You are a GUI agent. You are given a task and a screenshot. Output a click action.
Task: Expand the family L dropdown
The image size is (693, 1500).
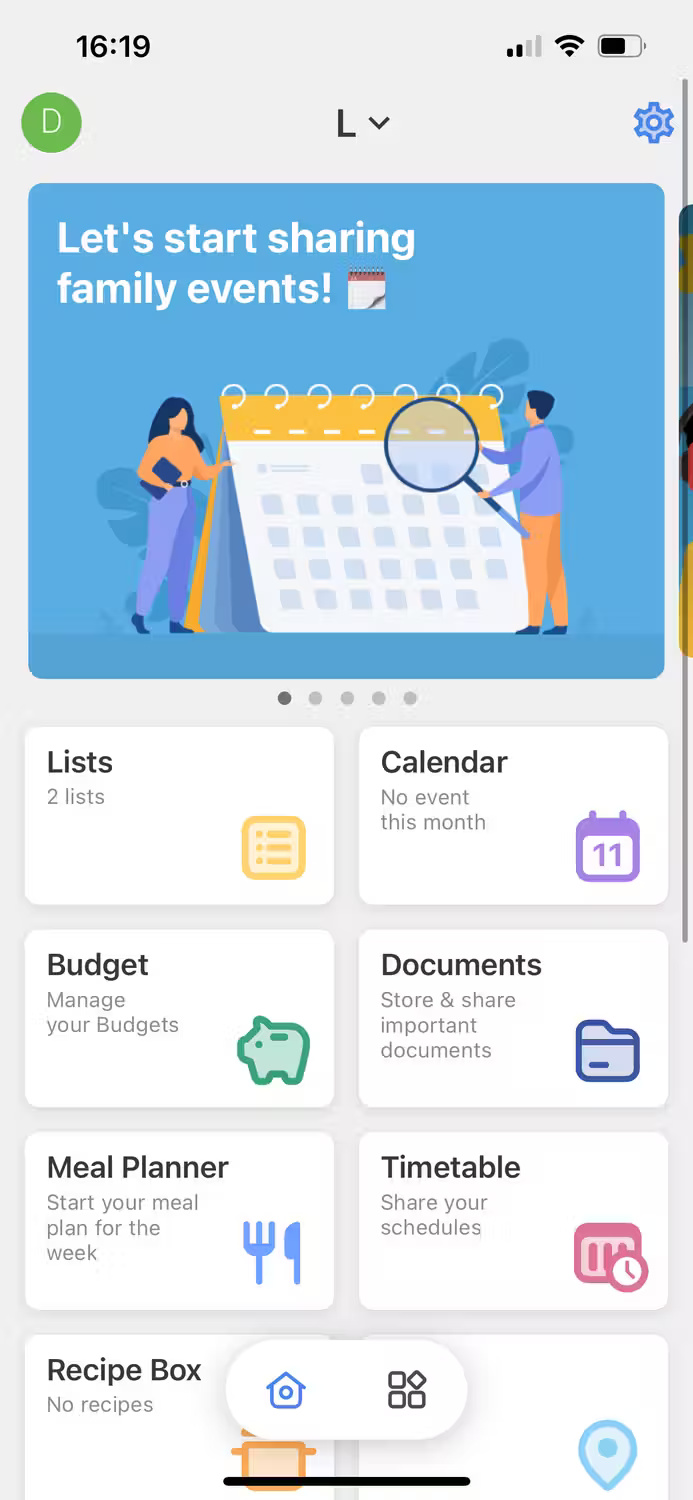(361, 123)
